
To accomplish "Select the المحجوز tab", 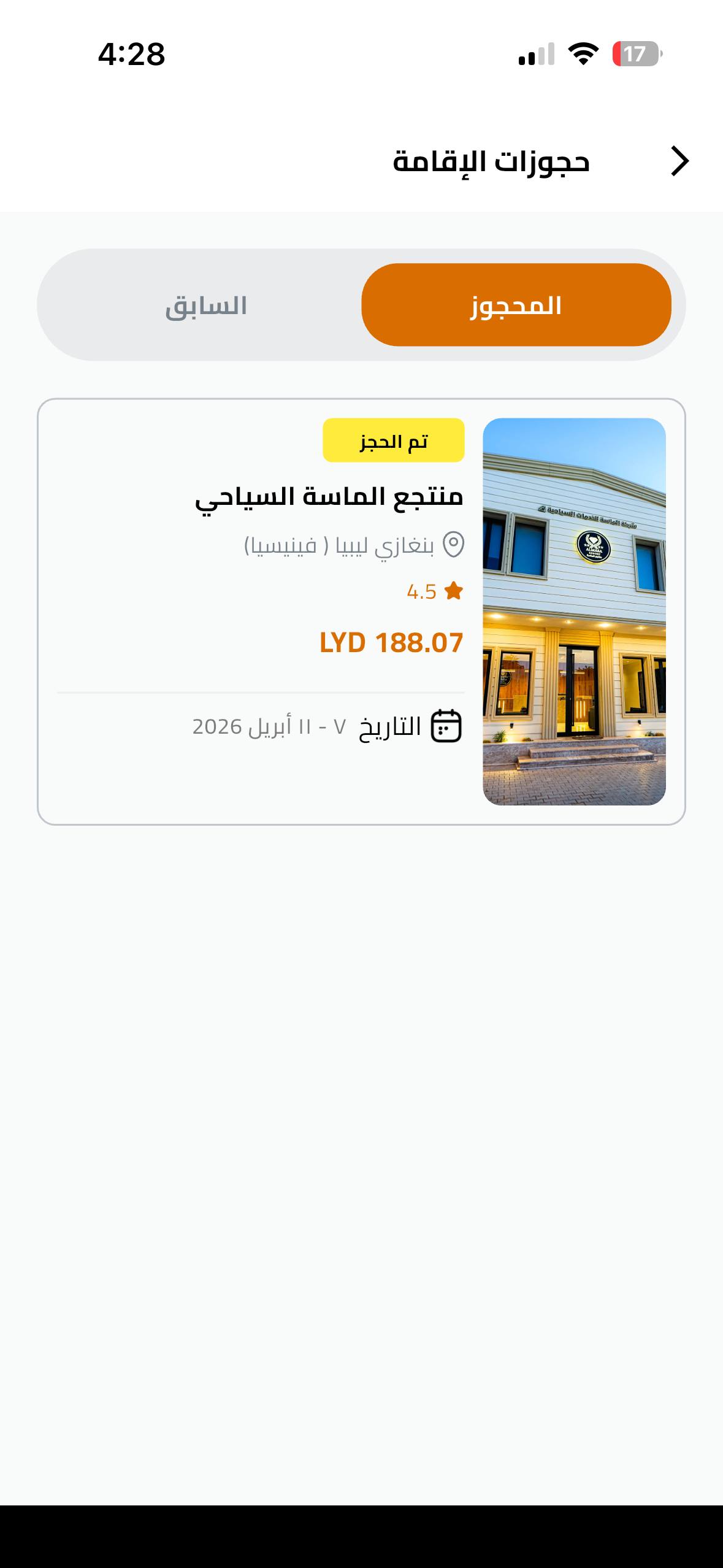I will [x=516, y=306].
